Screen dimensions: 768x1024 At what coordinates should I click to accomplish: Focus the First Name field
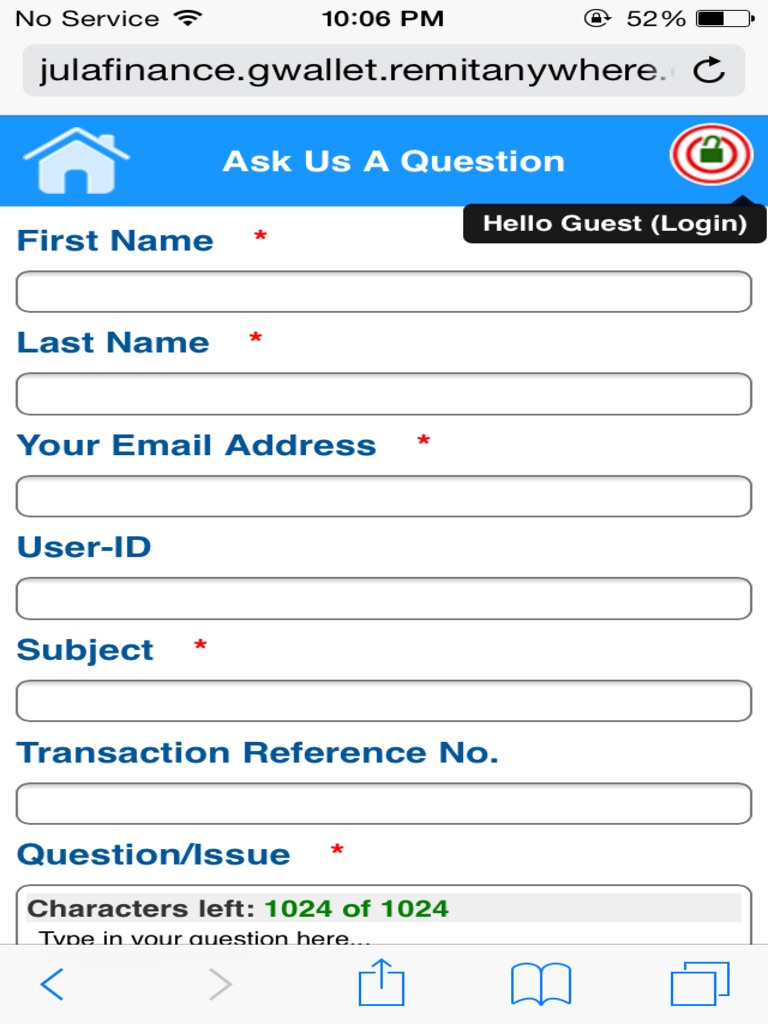click(x=384, y=292)
